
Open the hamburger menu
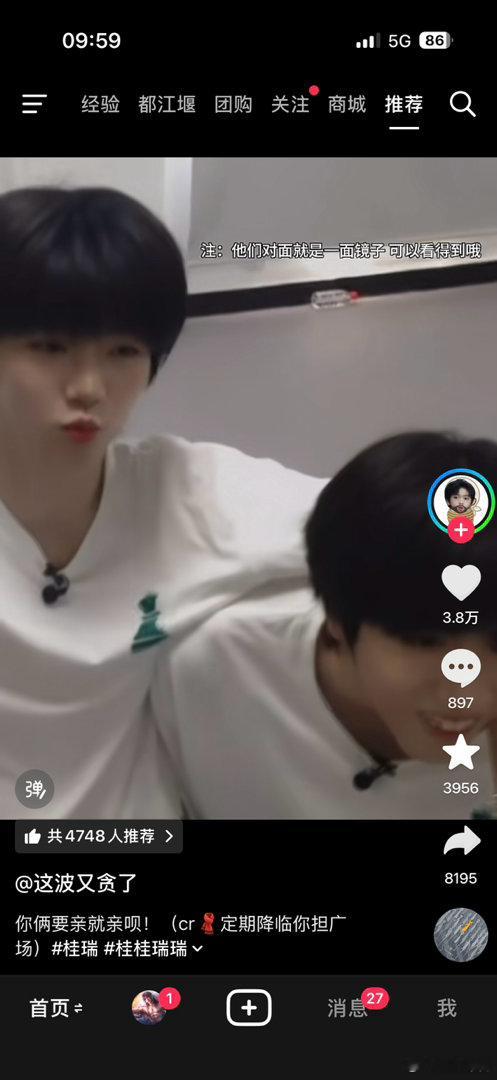tap(34, 104)
